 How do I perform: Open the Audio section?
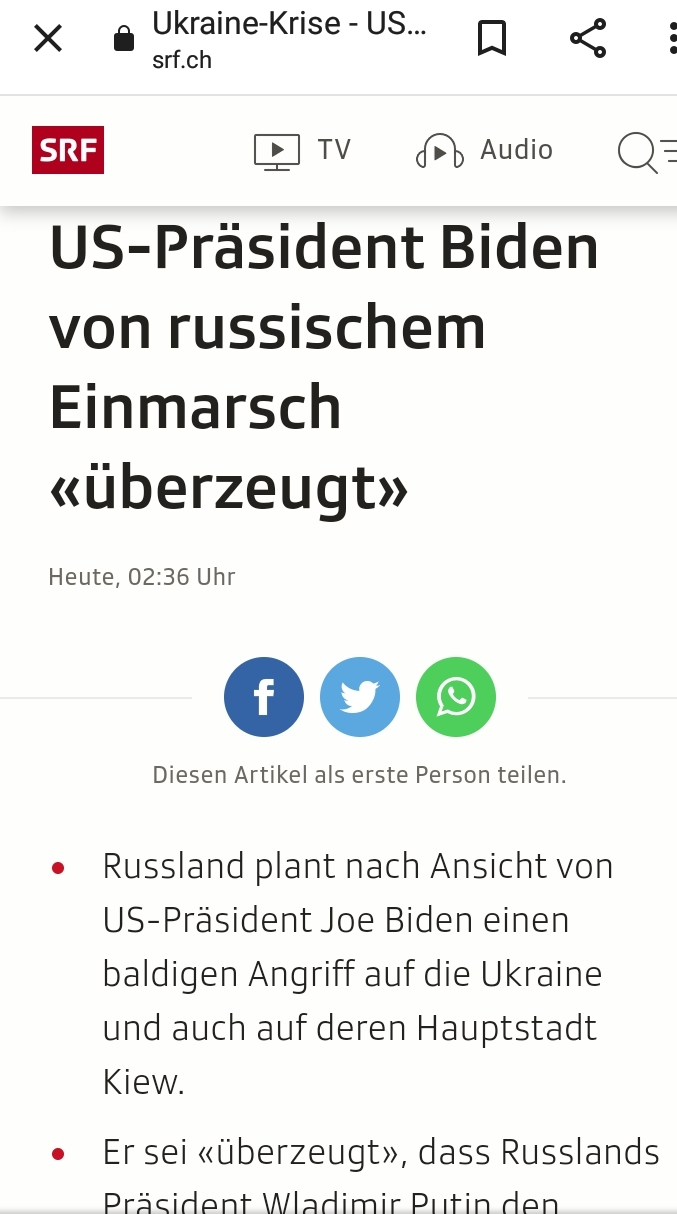coord(485,150)
